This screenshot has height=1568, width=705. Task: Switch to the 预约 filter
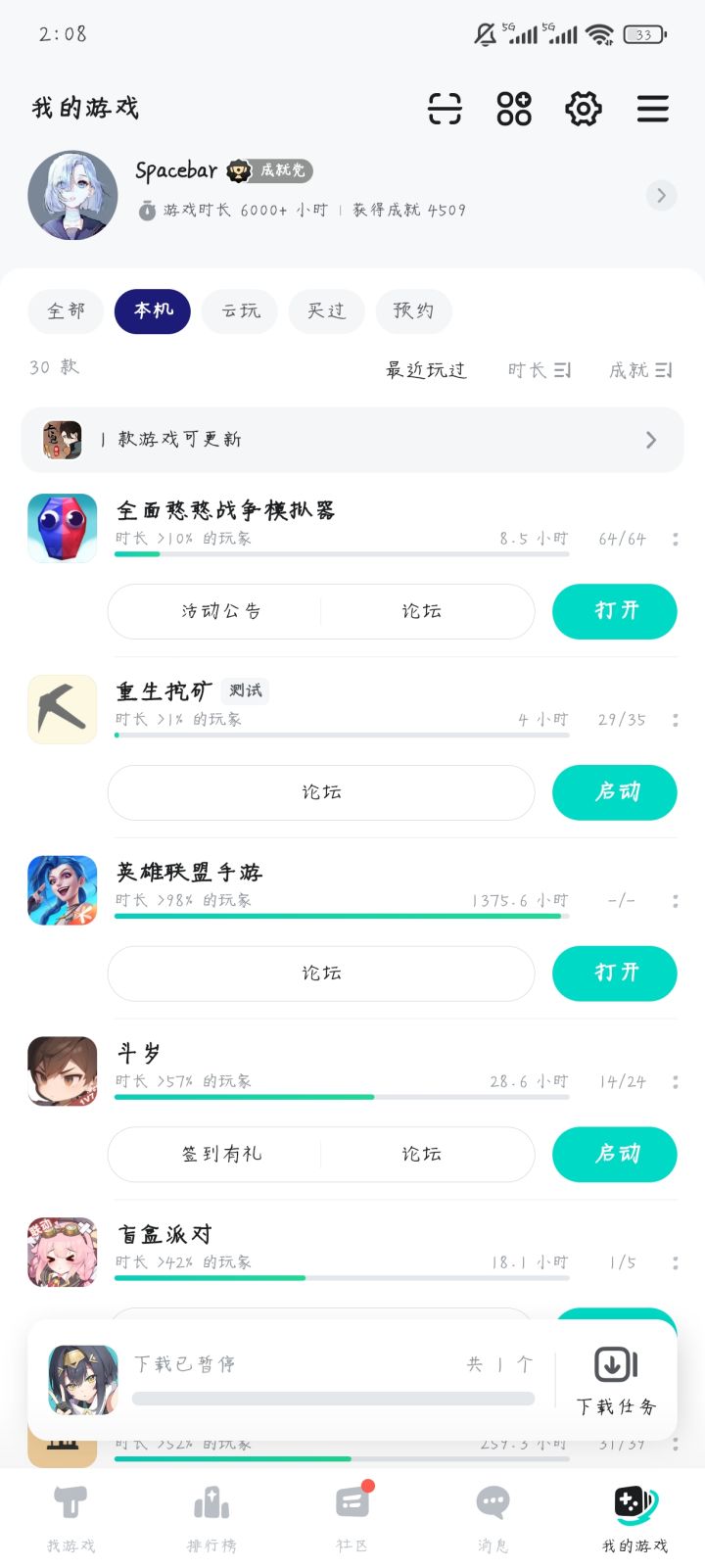click(x=413, y=311)
